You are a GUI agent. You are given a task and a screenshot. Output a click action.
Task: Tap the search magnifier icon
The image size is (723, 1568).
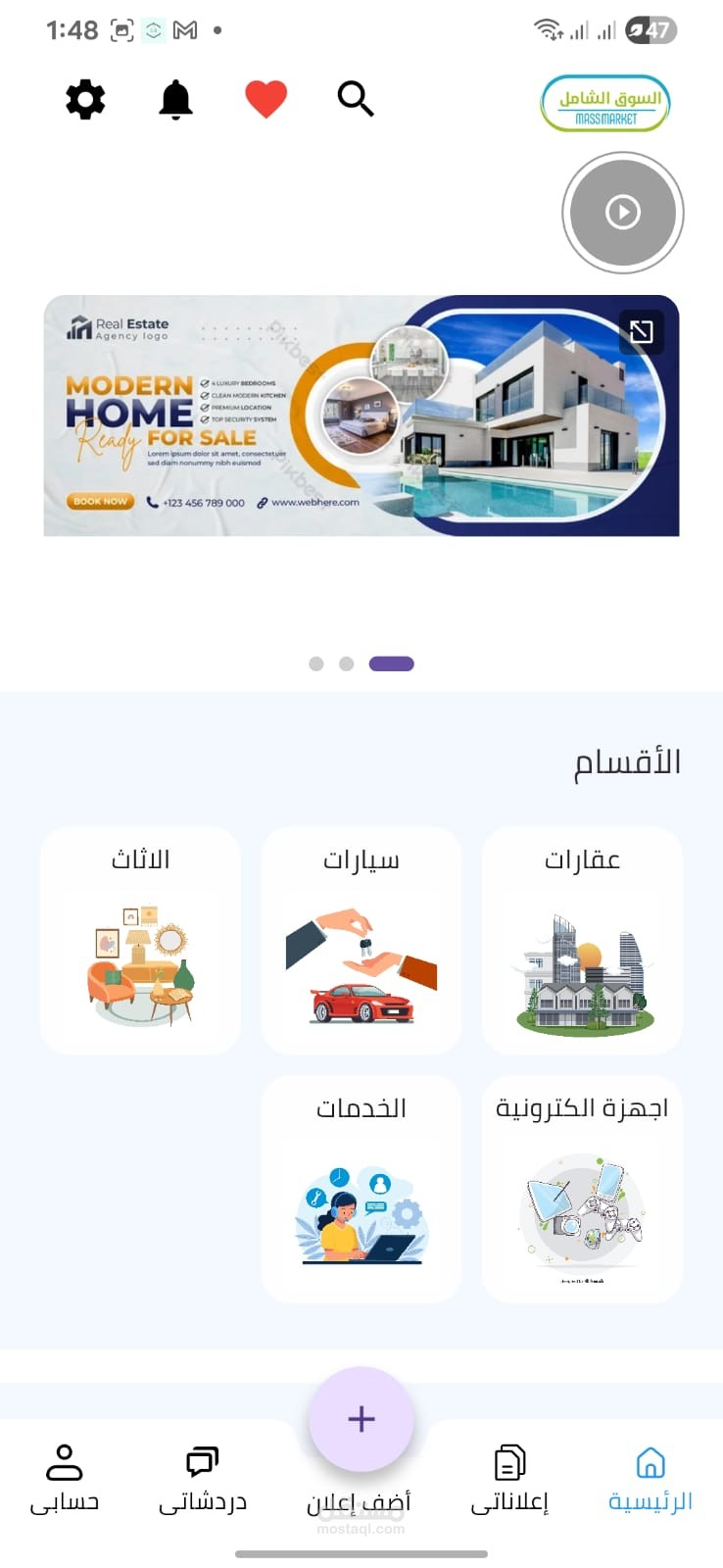pos(355,100)
